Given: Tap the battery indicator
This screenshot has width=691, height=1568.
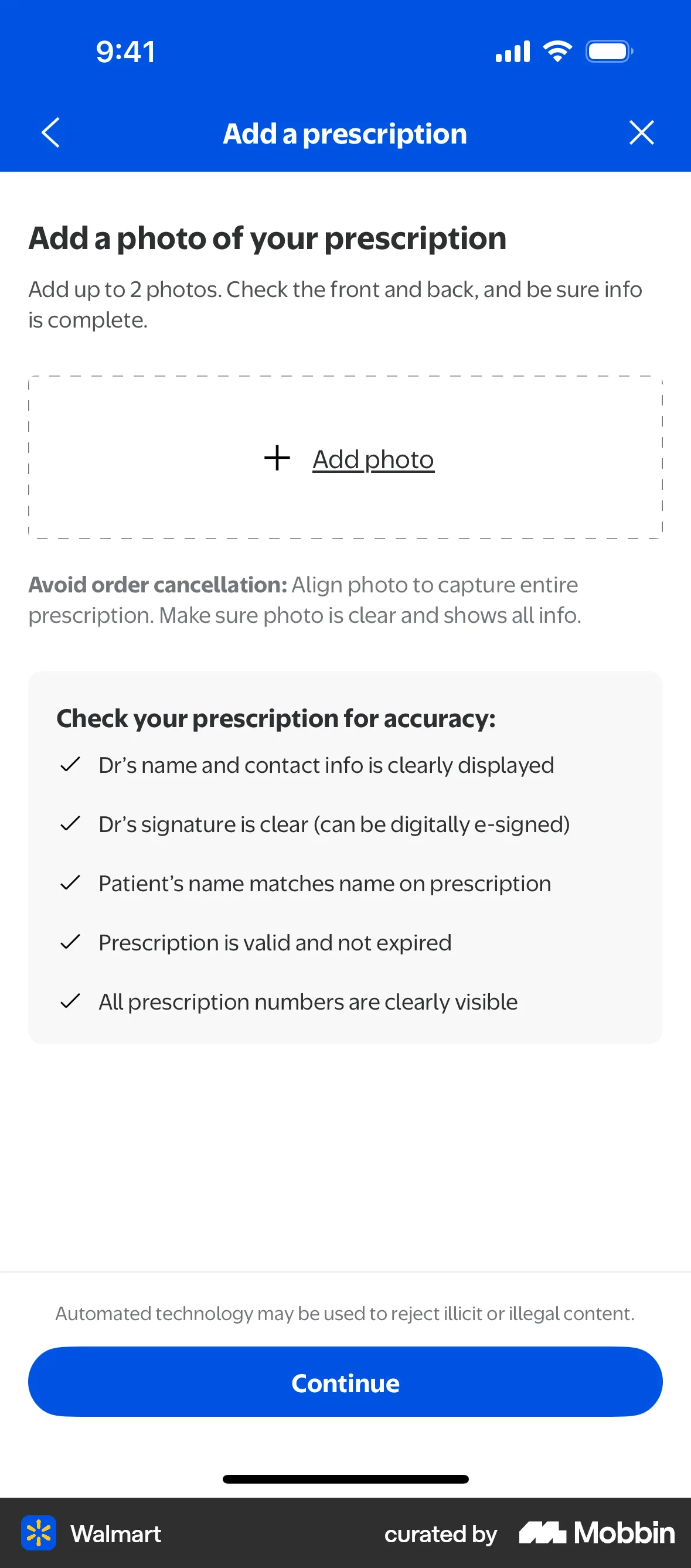Looking at the screenshot, I should coord(608,51).
